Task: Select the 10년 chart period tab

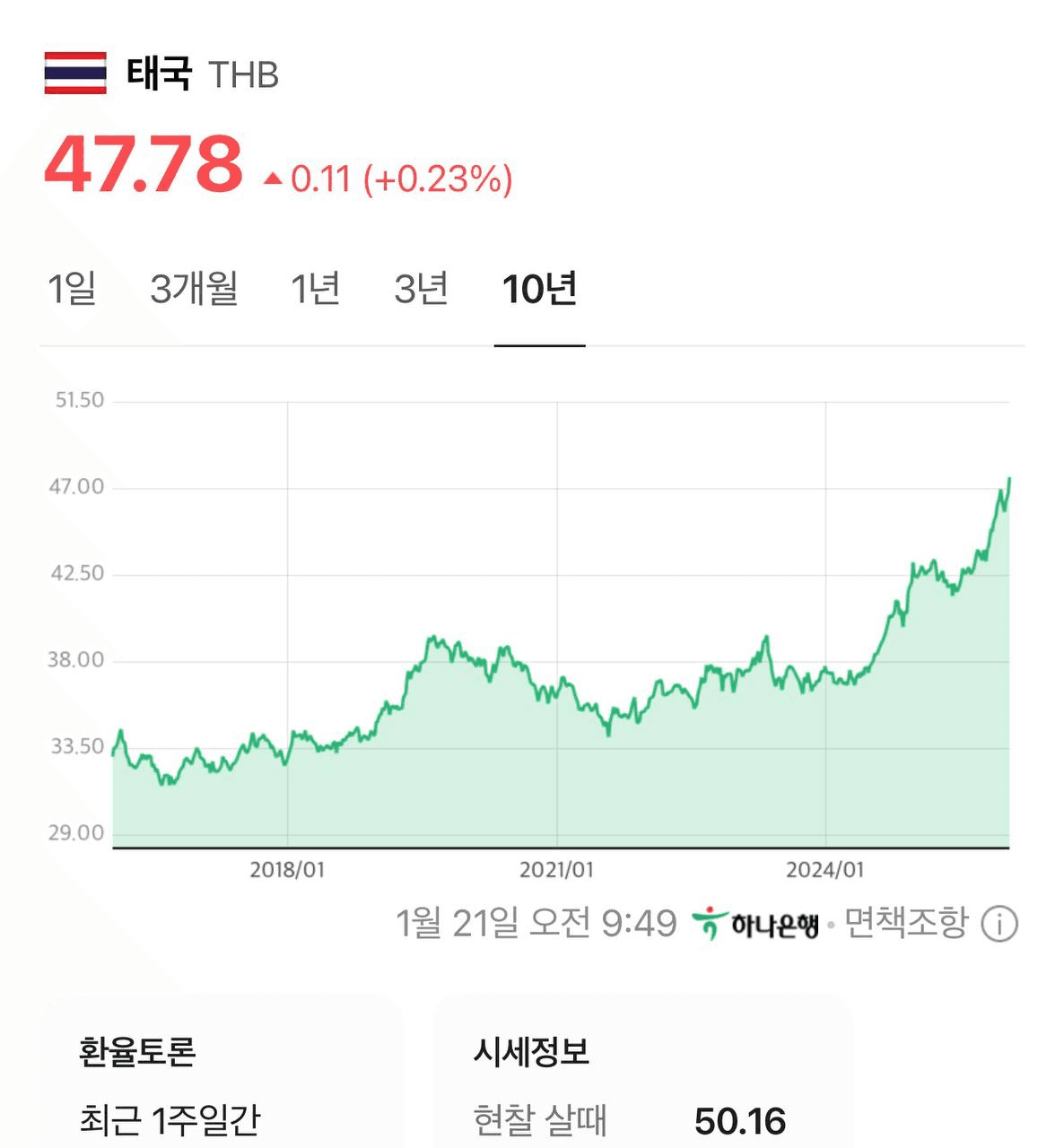Action: (539, 289)
